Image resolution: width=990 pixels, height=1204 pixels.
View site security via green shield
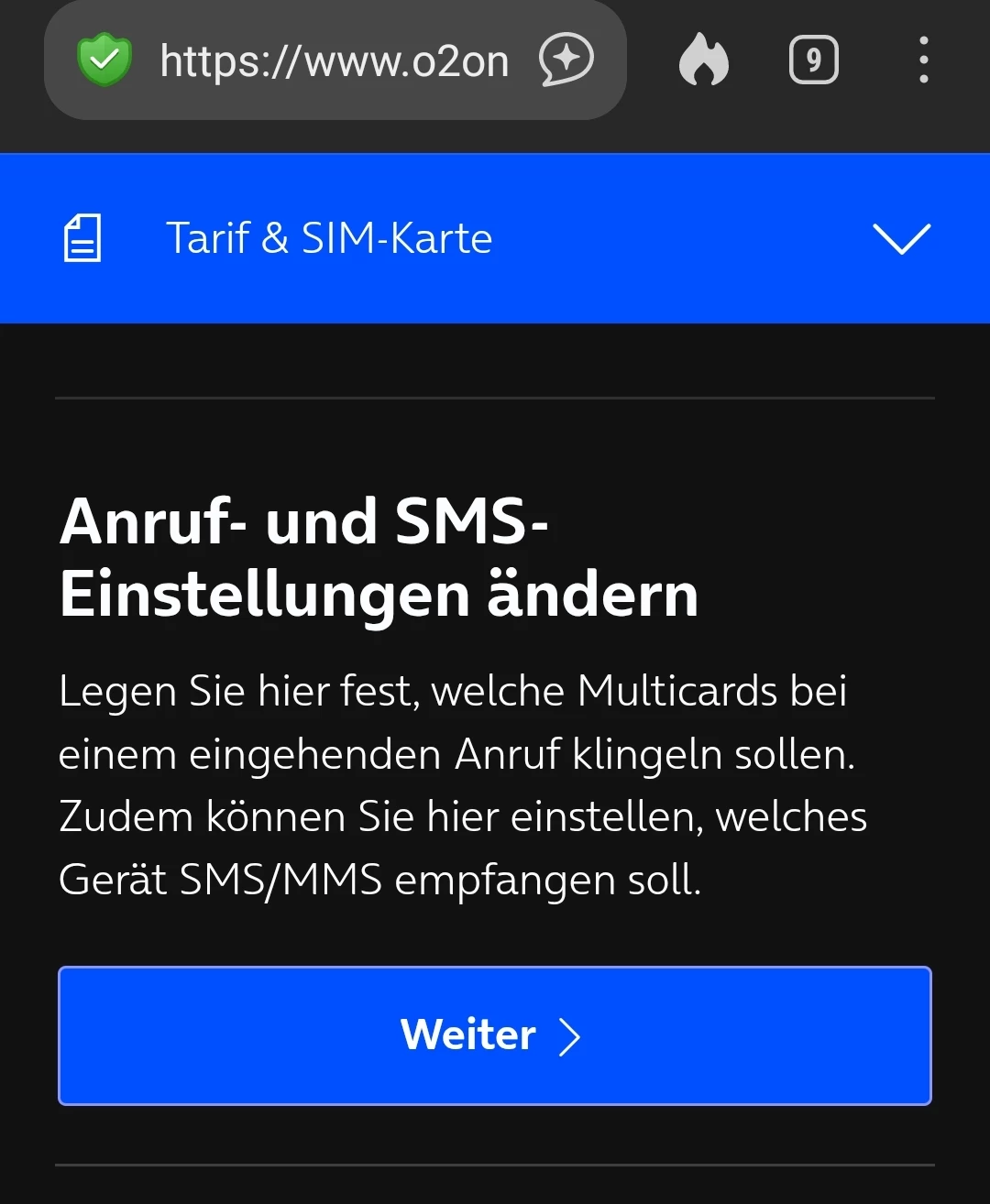pyautogui.click(x=104, y=60)
